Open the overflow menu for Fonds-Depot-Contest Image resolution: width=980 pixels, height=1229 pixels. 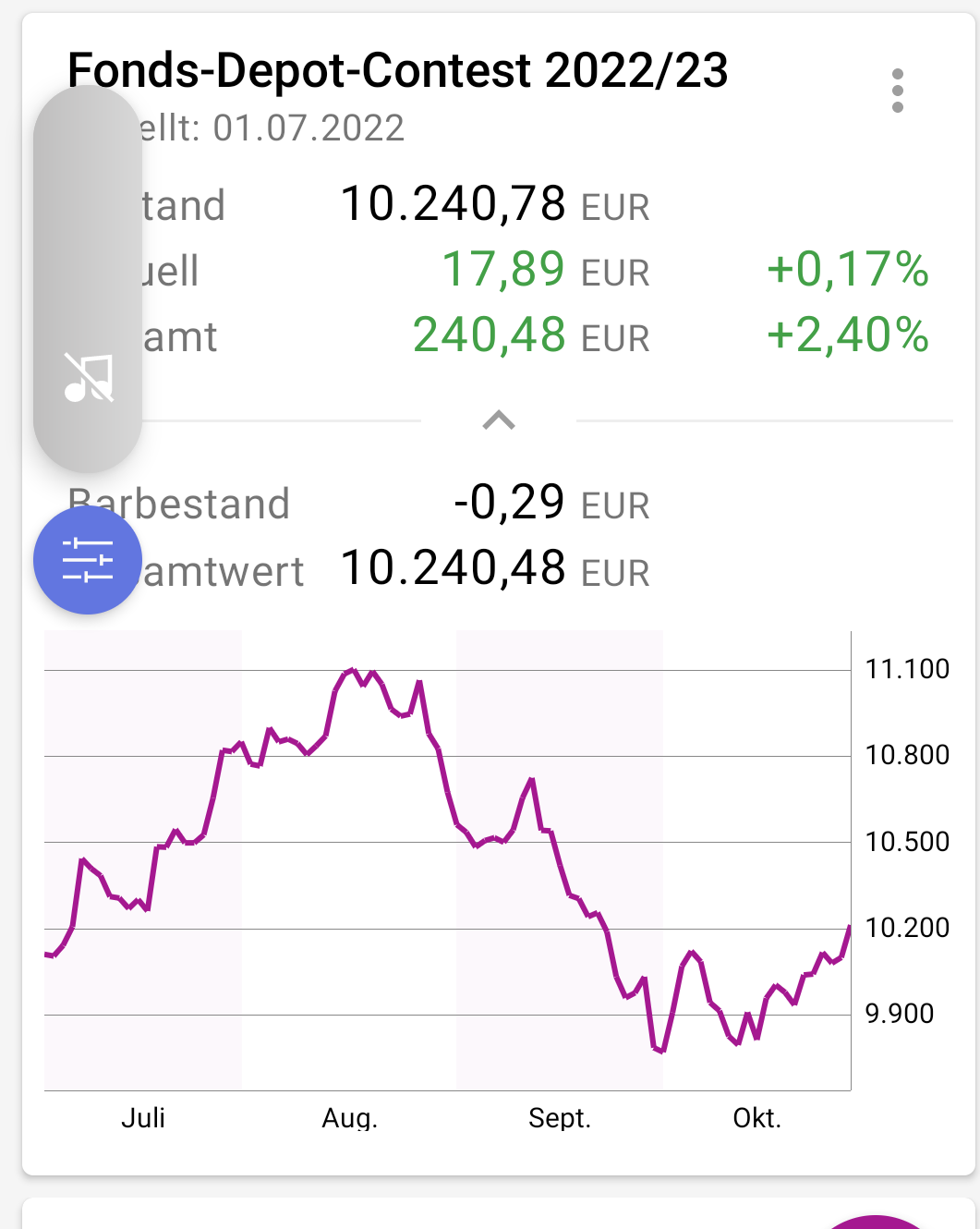tap(897, 91)
